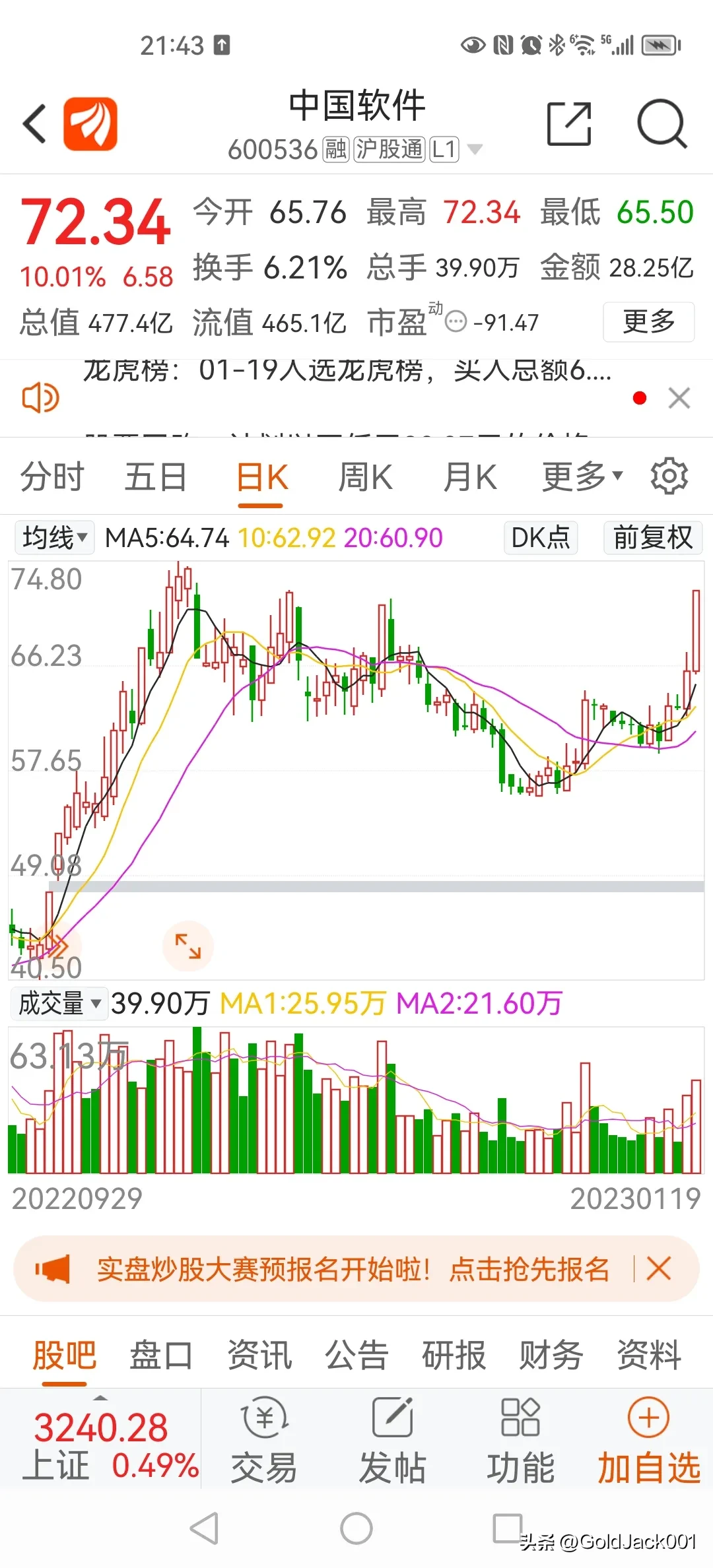Go back using the top-left arrow
This screenshot has width=713, height=1568.
[x=34, y=124]
